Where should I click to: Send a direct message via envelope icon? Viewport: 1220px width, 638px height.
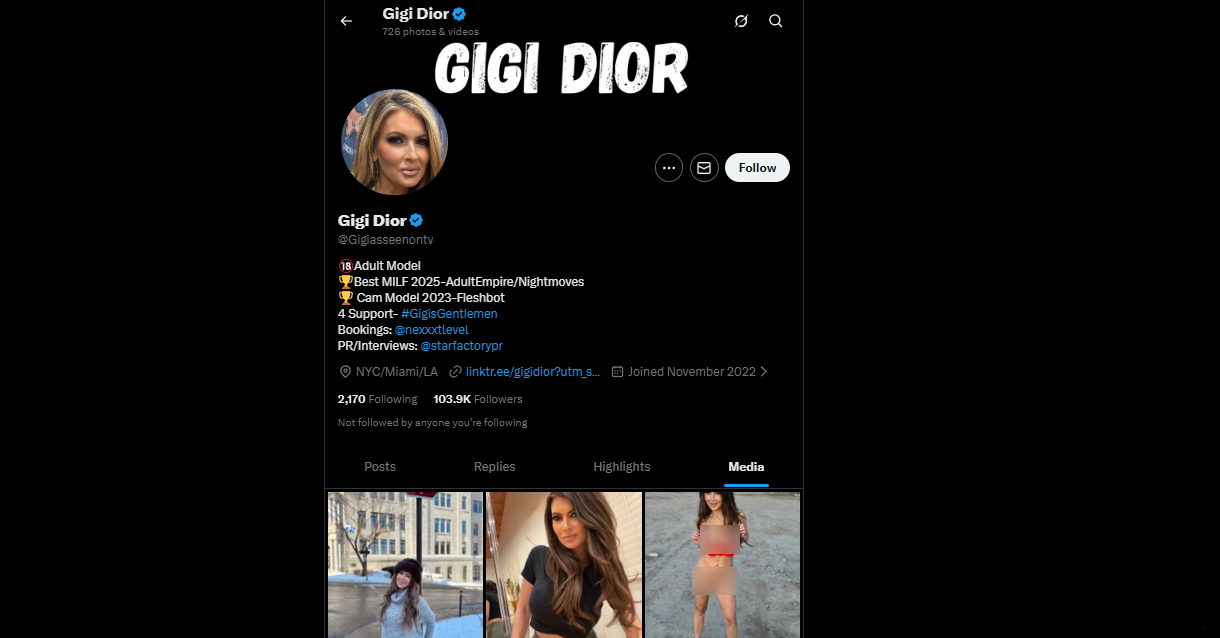(704, 168)
